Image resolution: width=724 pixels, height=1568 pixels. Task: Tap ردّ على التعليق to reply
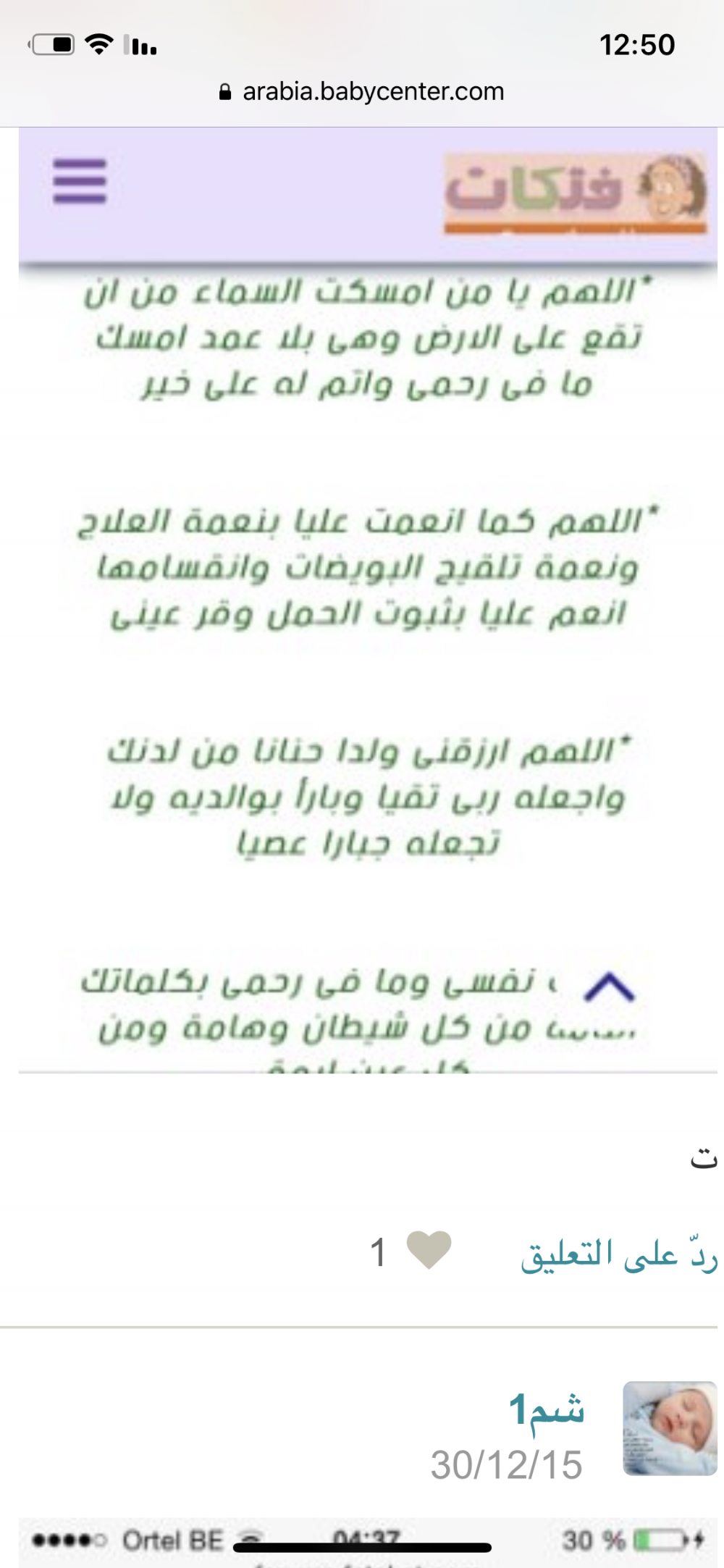click(618, 1255)
